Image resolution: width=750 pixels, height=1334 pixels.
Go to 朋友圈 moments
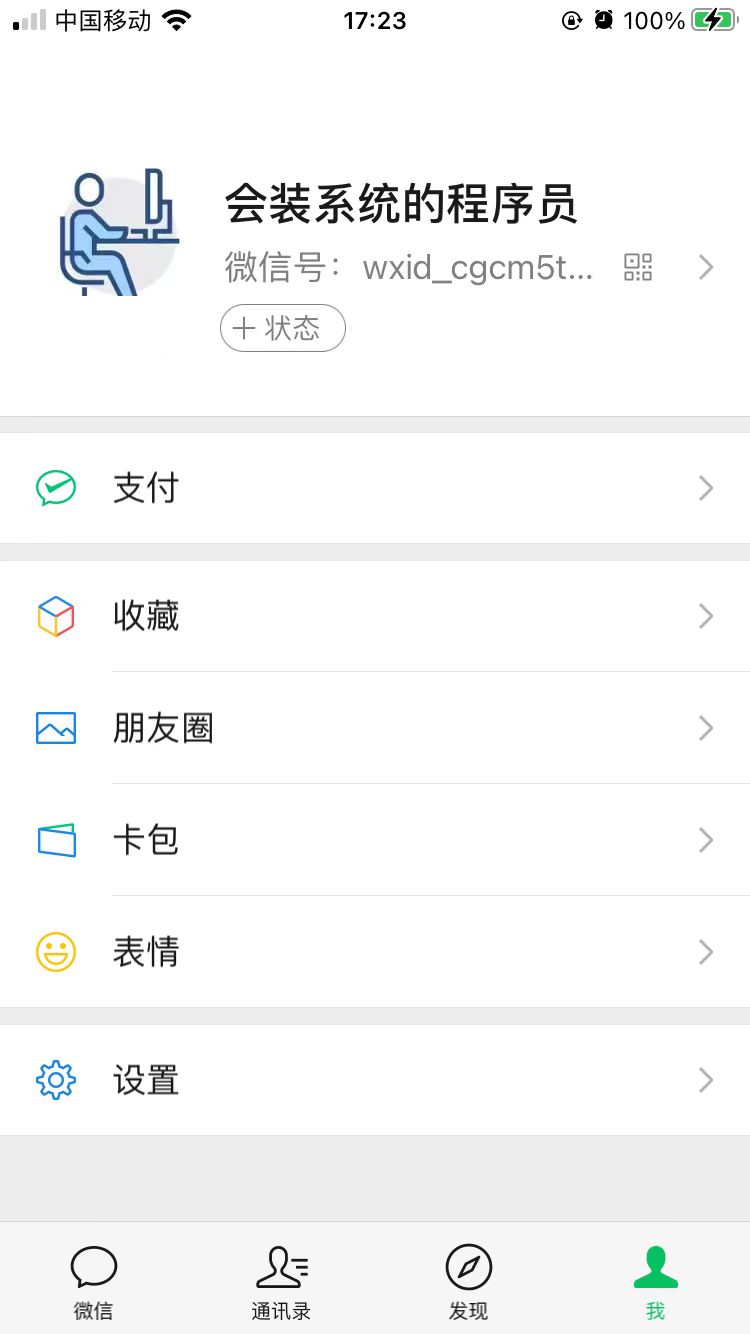(375, 728)
